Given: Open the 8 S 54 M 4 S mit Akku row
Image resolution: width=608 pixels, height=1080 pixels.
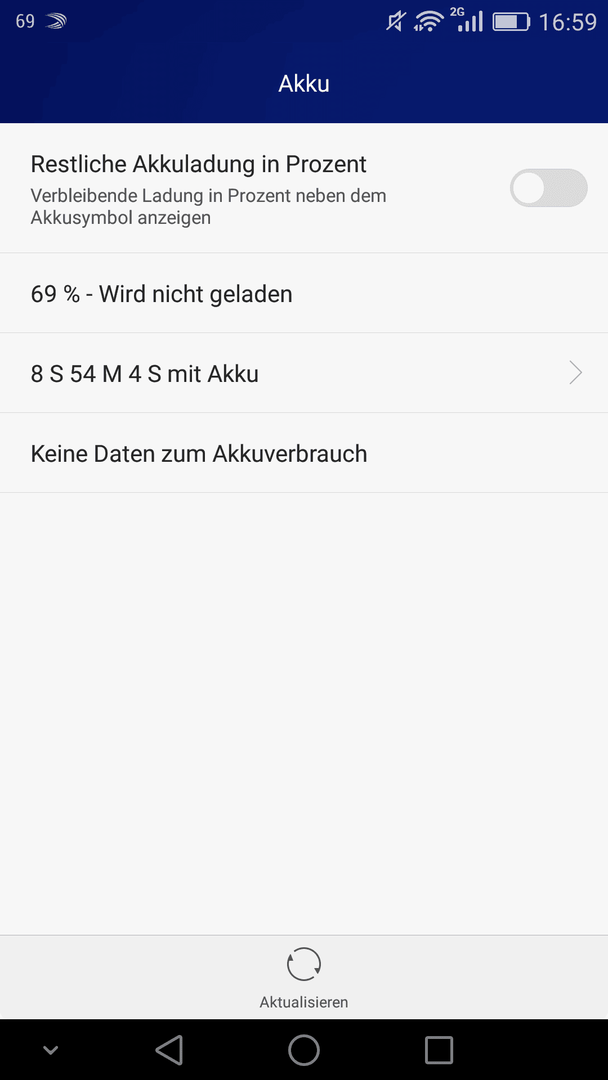Looking at the screenshot, I should pyautogui.click(x=304, y=373).
